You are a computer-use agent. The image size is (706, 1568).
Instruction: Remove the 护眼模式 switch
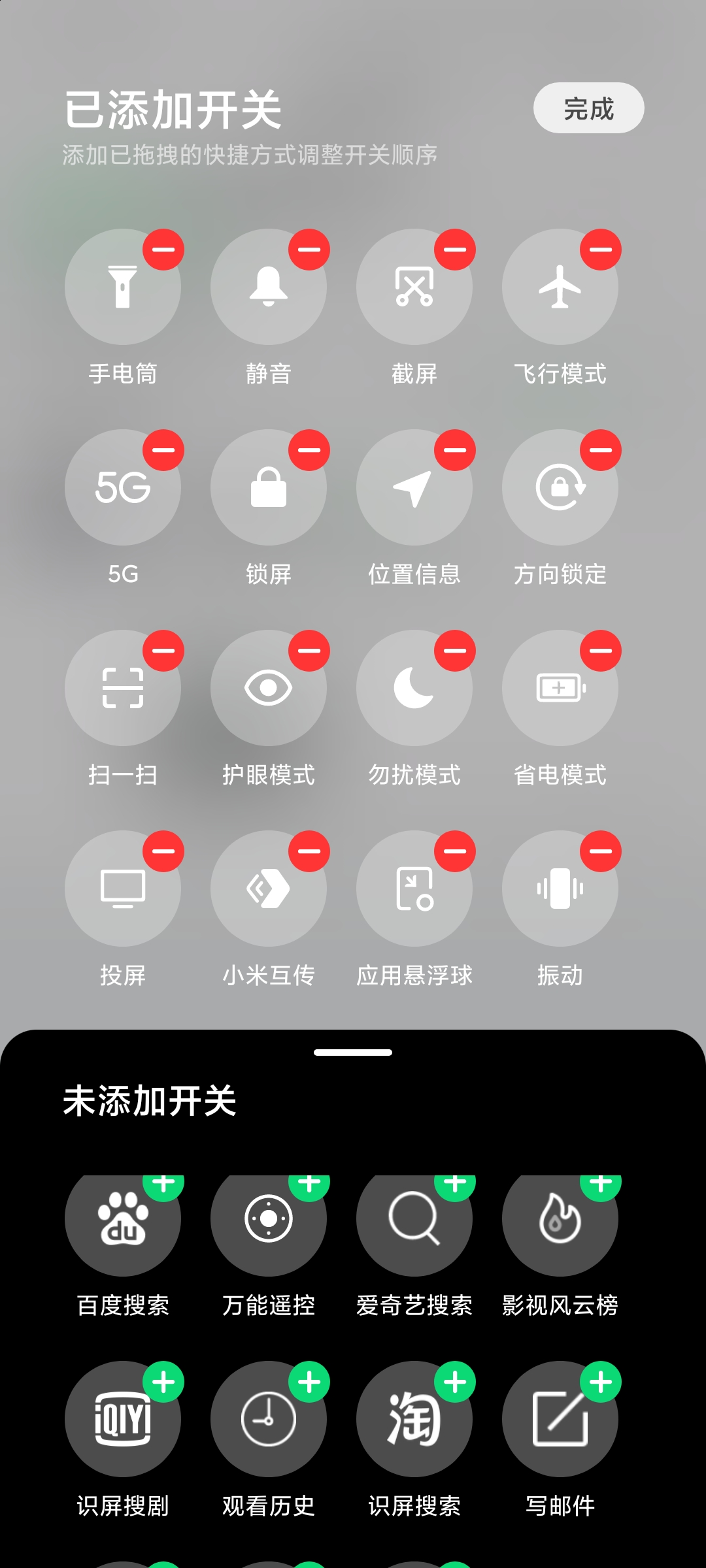(309, 651)
